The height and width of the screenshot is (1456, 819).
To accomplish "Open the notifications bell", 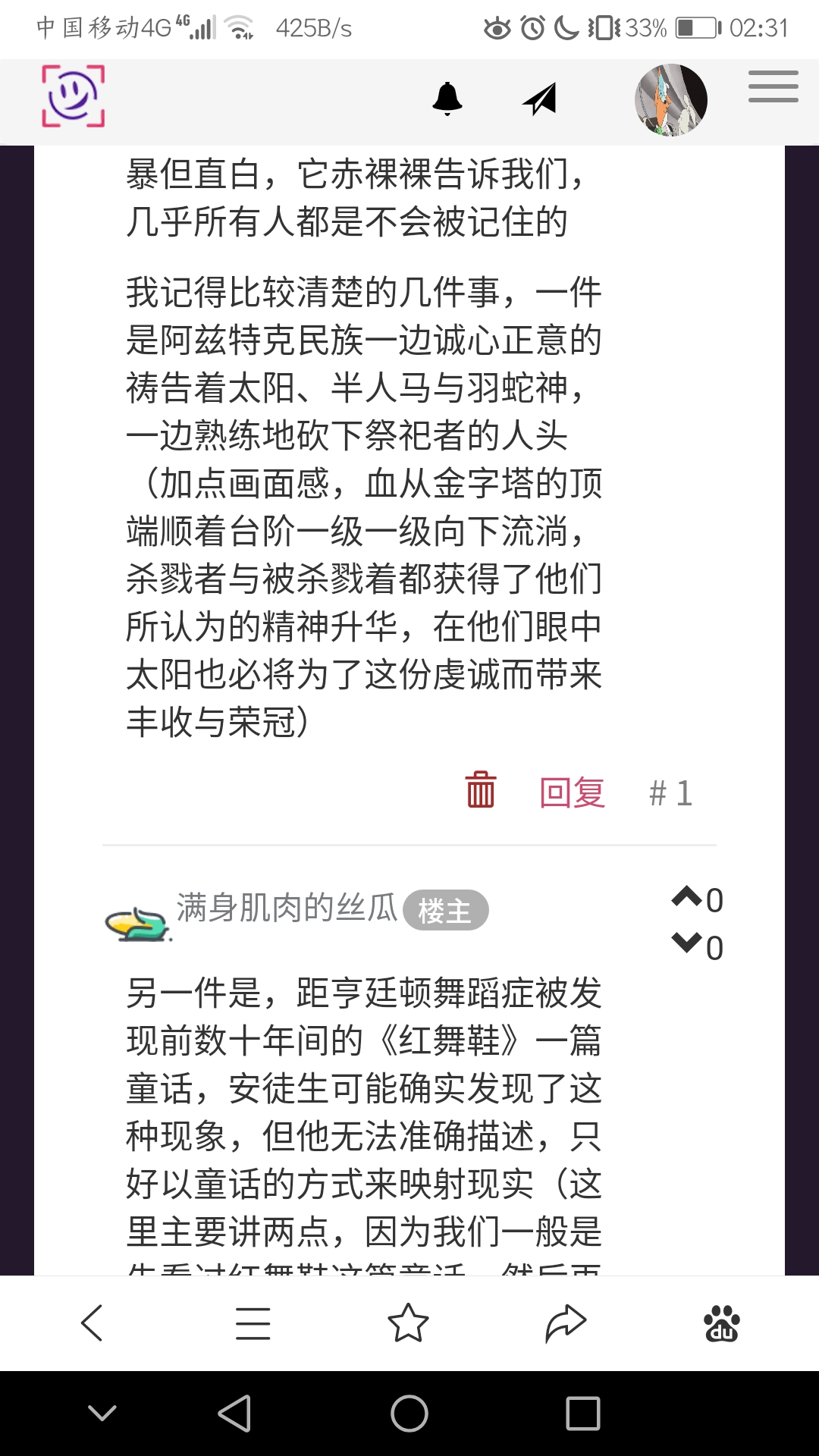I will 447,99.
